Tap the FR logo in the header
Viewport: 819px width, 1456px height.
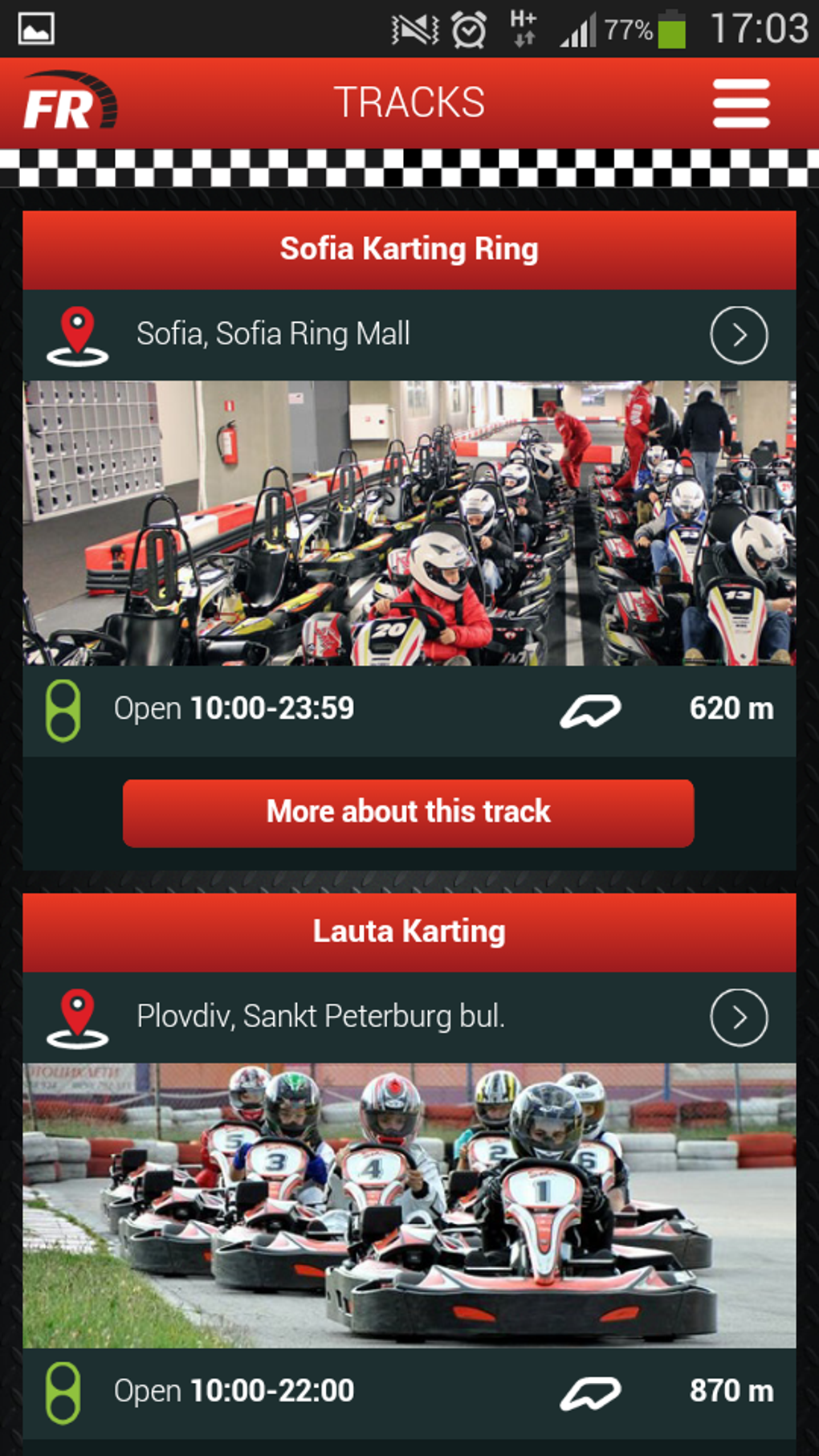click(69, 103)
